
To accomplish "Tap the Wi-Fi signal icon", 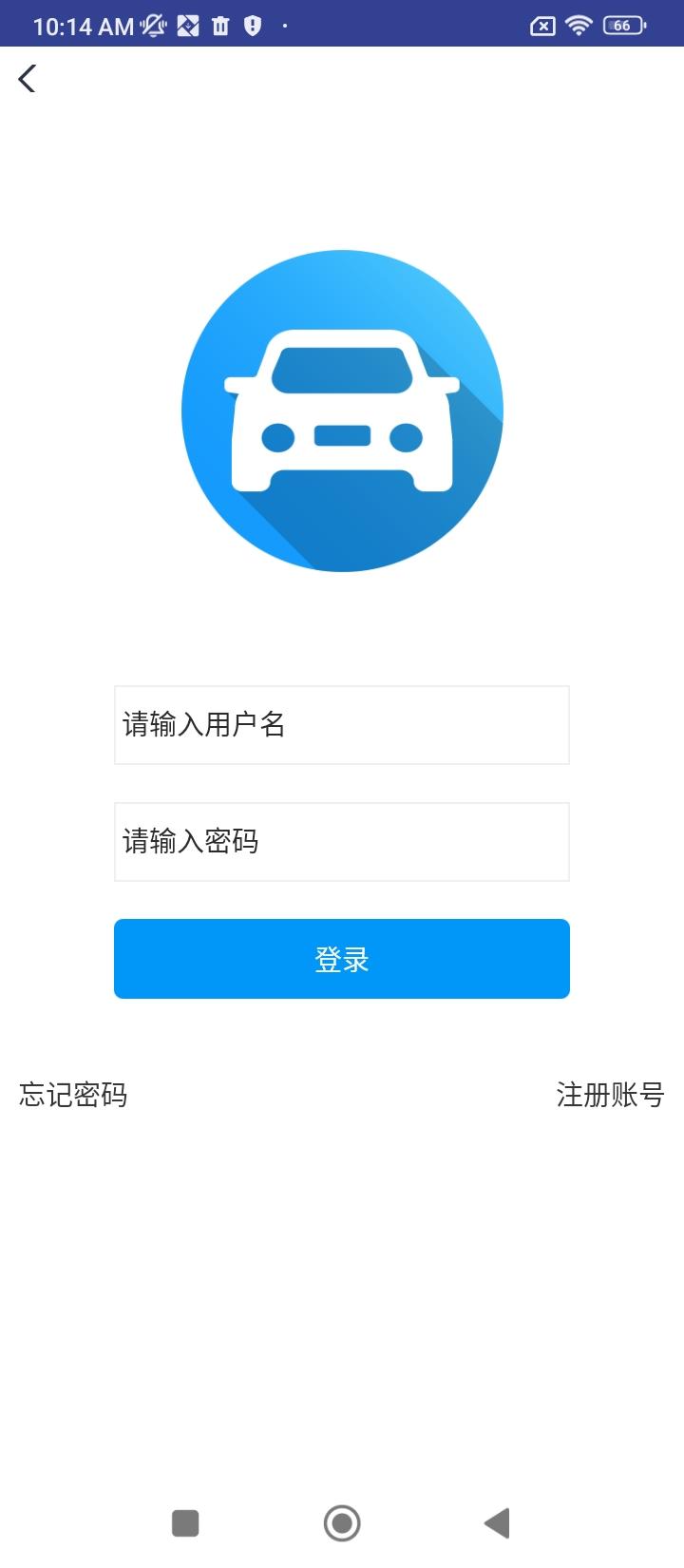I will 580,24.
